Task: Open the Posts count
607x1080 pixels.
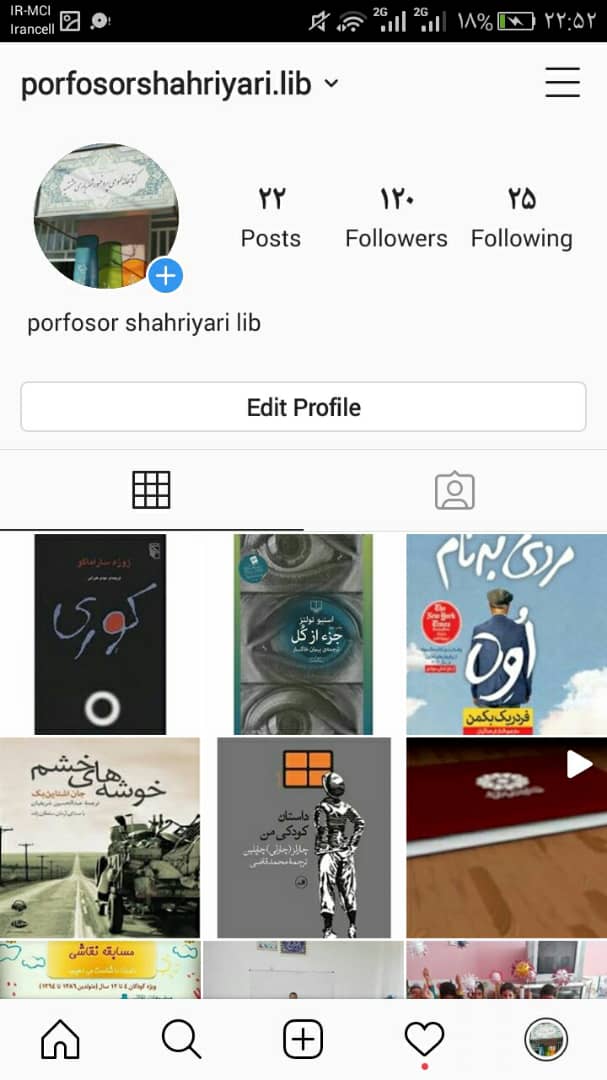Action: coord(271,216)
